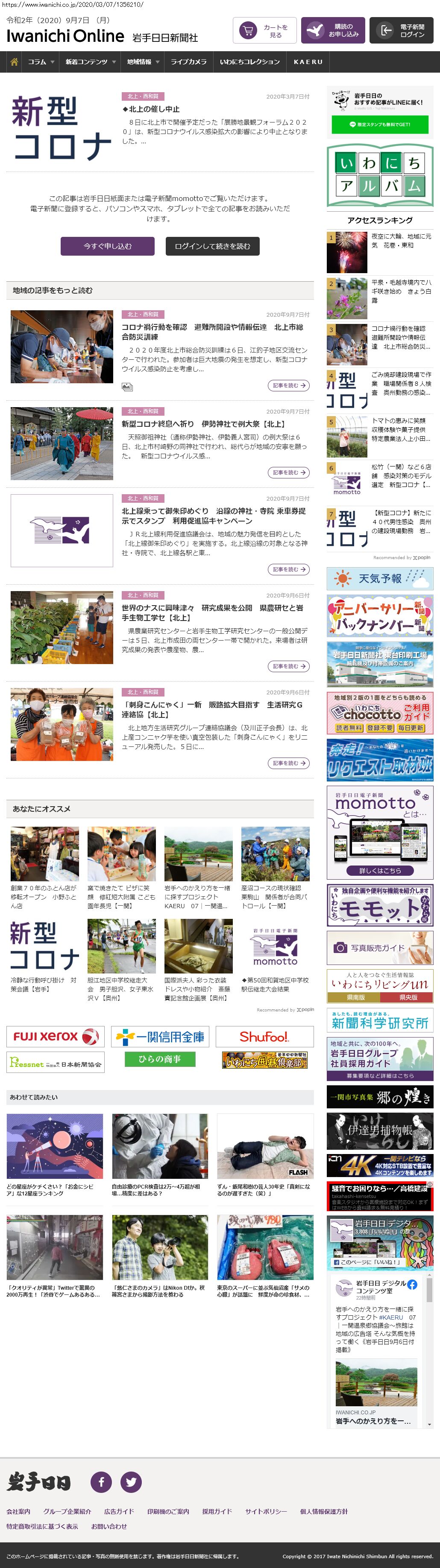This screenshot has height=1568, width=440.
Task: Open the 会社案内 footer link
Action: [x=18, y=1511]
